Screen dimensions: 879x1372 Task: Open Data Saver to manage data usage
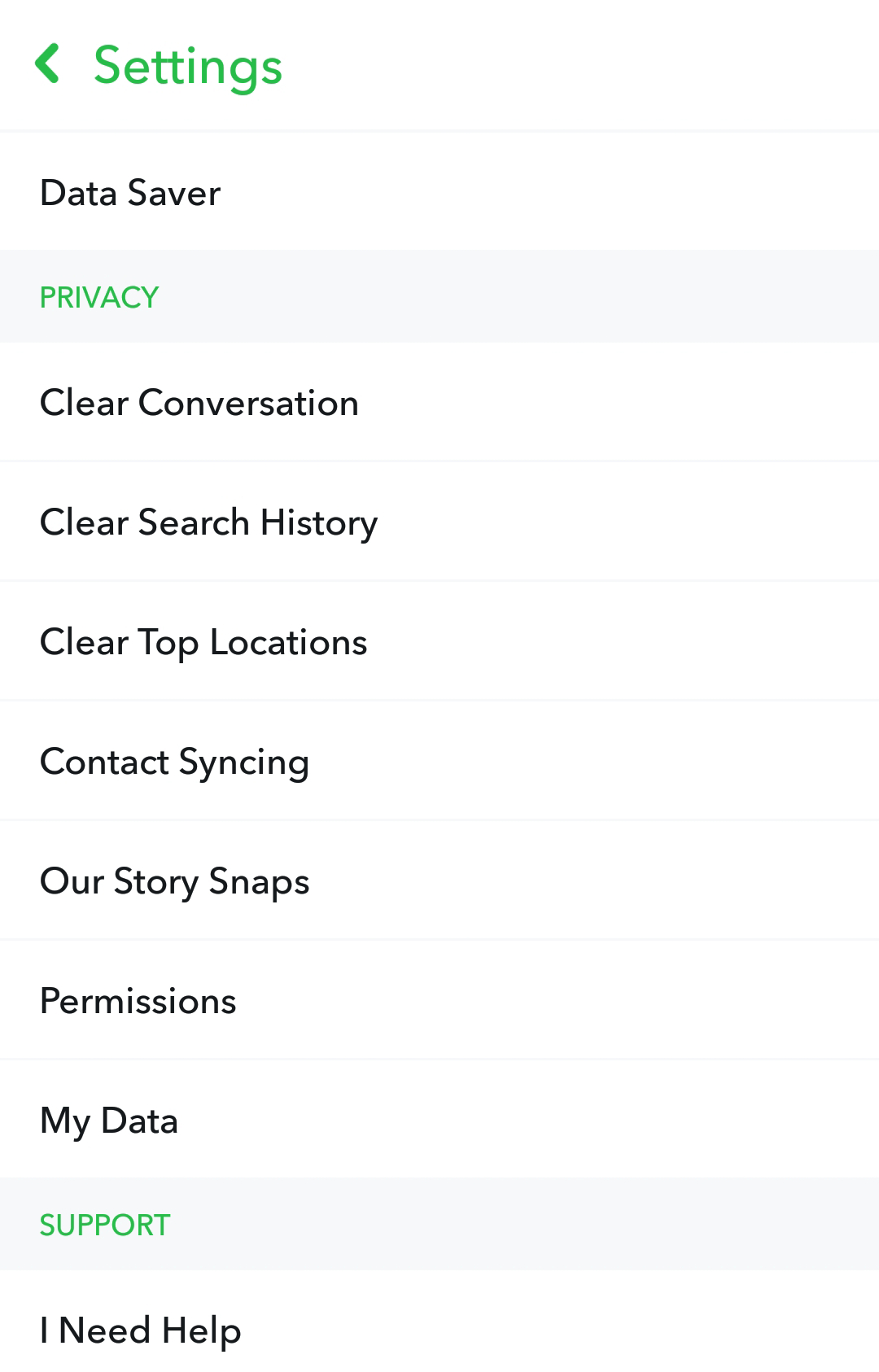click(x=129, y=192)
